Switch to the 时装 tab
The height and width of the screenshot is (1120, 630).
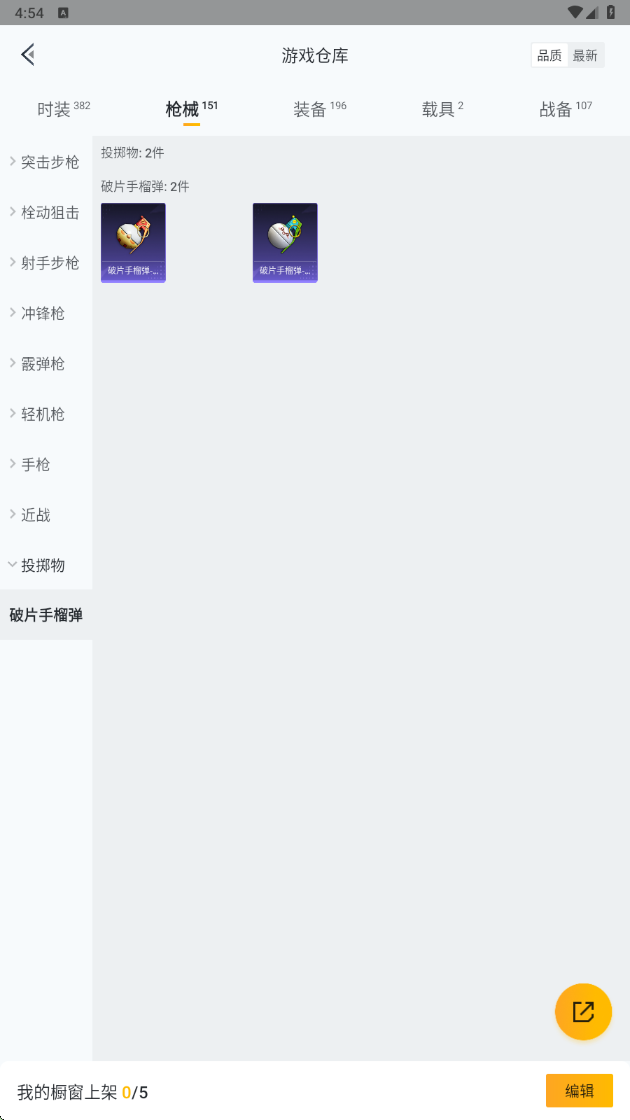pyautogui.click(x=64, y=109)
